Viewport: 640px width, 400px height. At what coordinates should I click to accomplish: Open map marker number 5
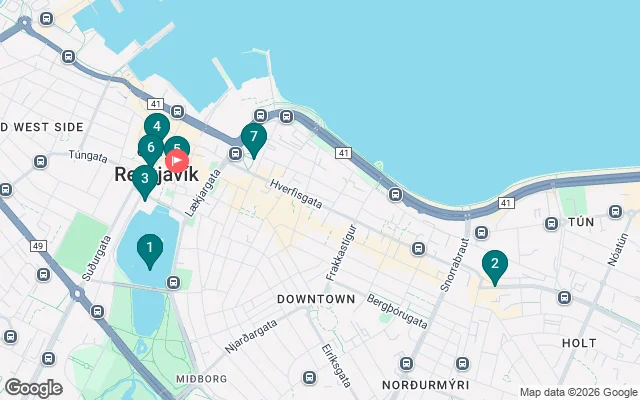[x=178, y=146]
